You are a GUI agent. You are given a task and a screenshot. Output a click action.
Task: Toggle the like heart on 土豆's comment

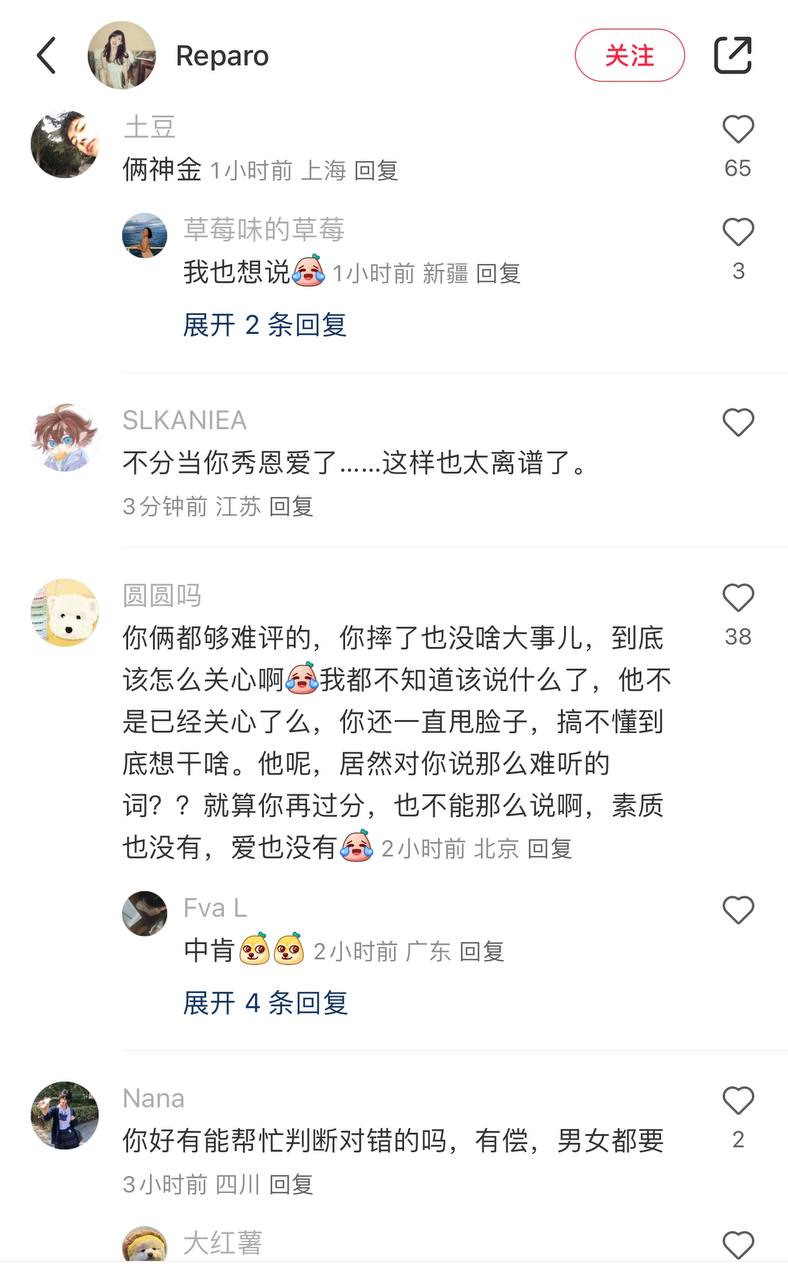coord(737,128)
